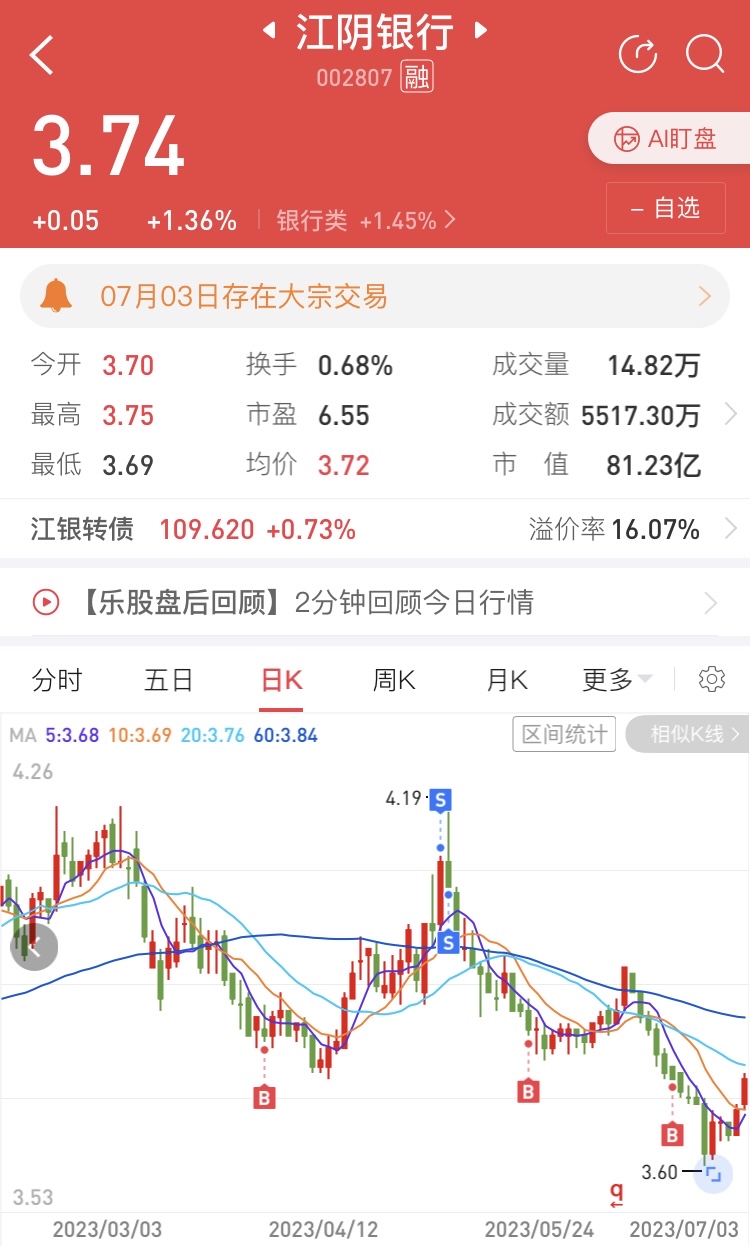Select the 周K tab
The width and height of the screenshot is (750, 1246).
394,681
